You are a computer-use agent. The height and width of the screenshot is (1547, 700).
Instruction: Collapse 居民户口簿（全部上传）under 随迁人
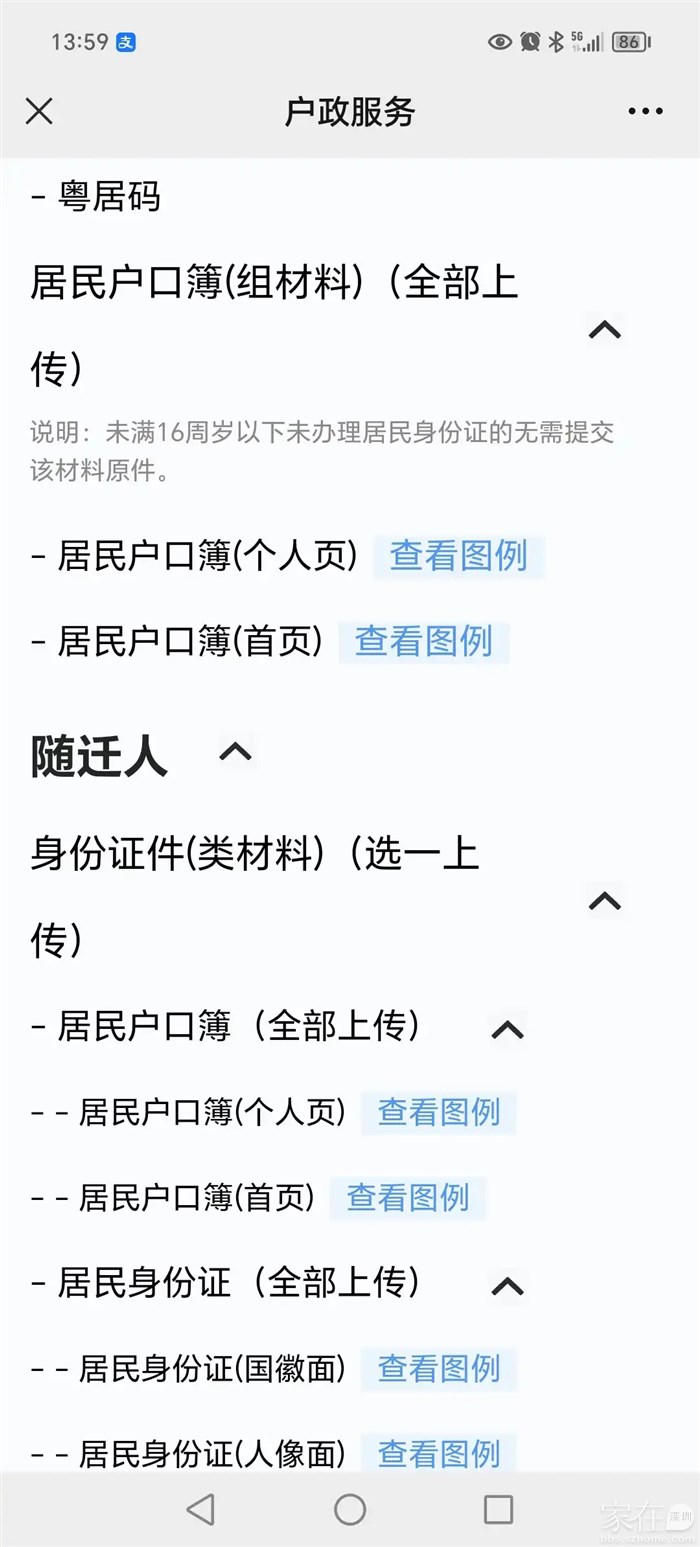coord(508,1029)
